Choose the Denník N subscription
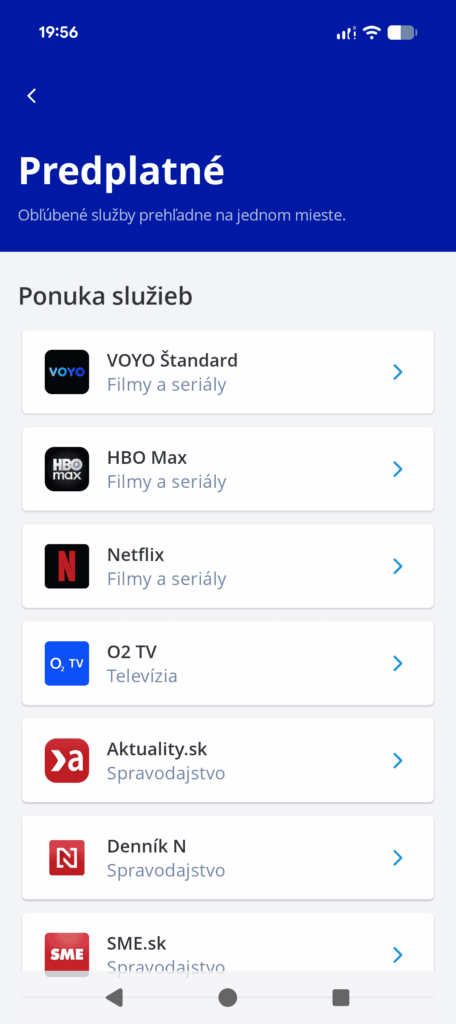 228,857
